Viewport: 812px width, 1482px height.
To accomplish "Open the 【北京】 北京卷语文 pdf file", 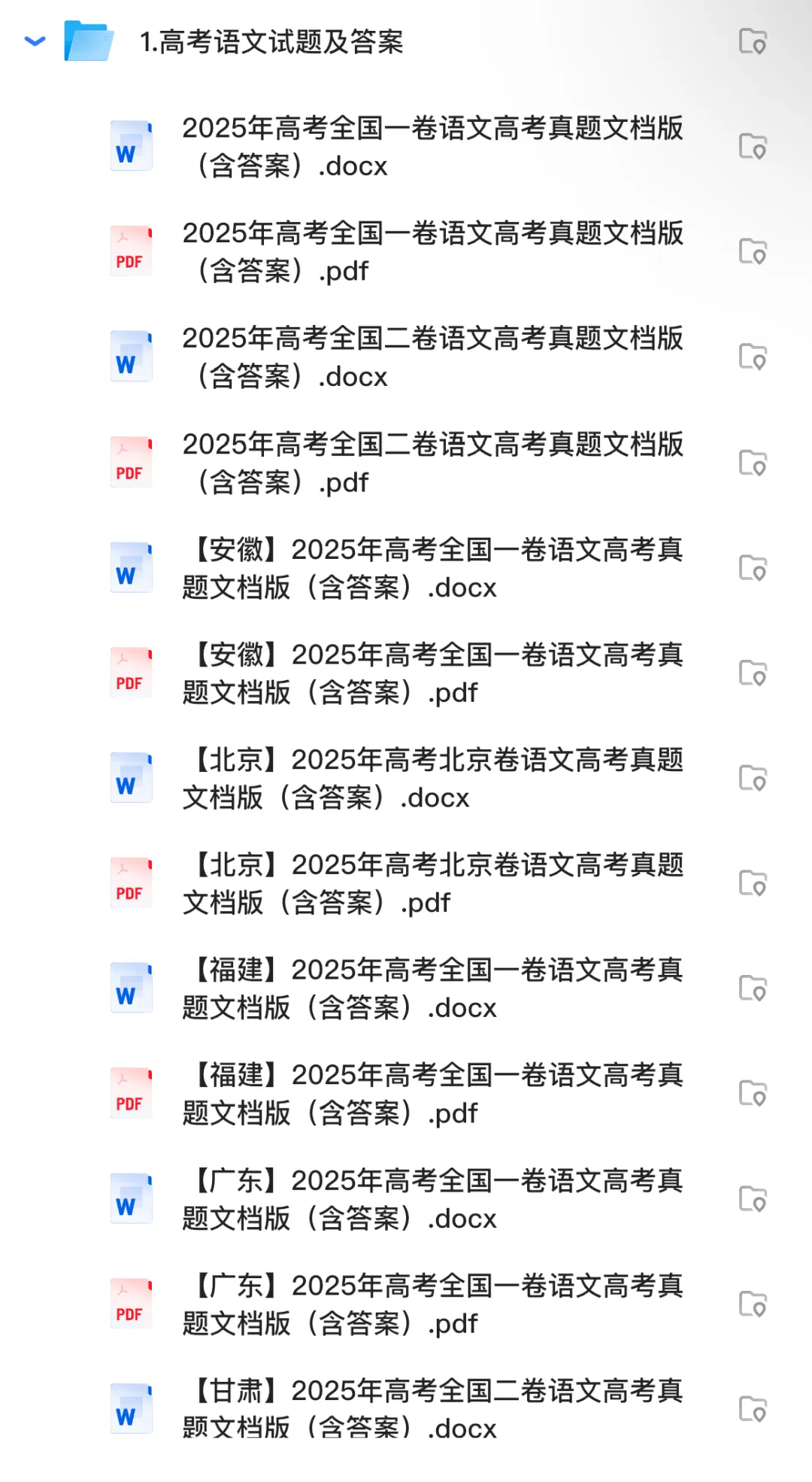I will tap(432, 884).
